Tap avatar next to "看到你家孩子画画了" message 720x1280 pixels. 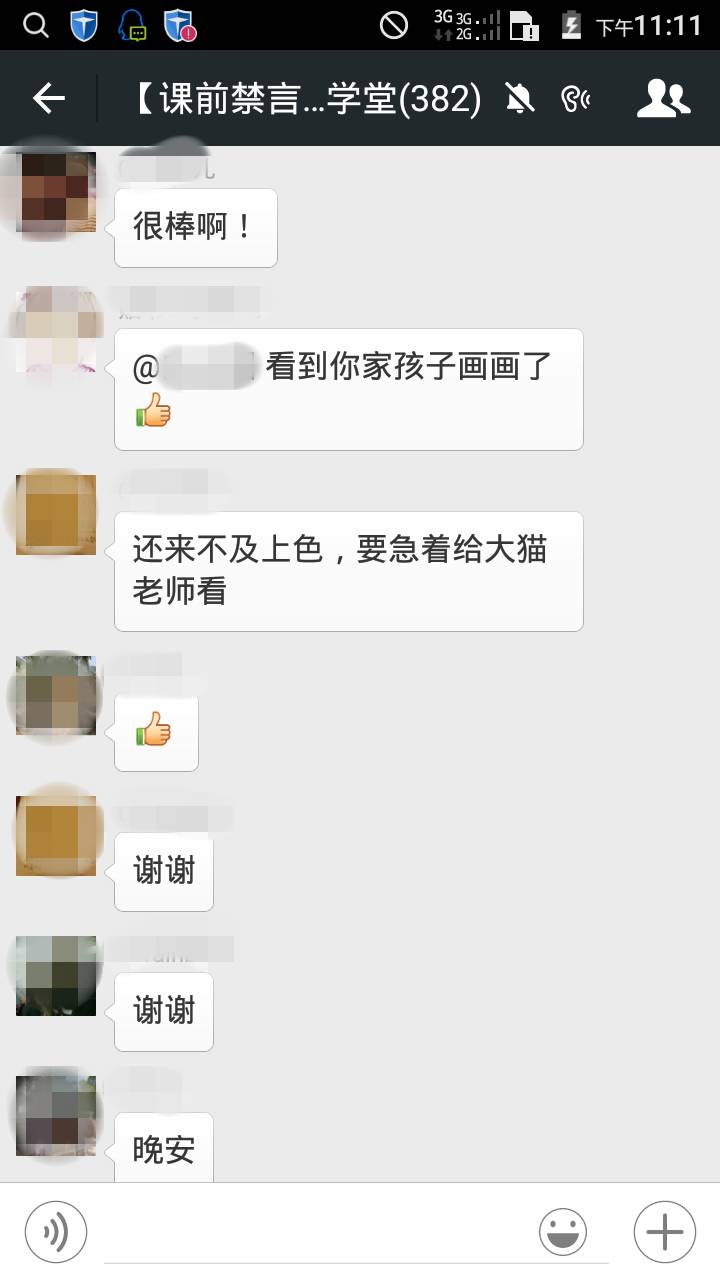click(x=56, y=330)
